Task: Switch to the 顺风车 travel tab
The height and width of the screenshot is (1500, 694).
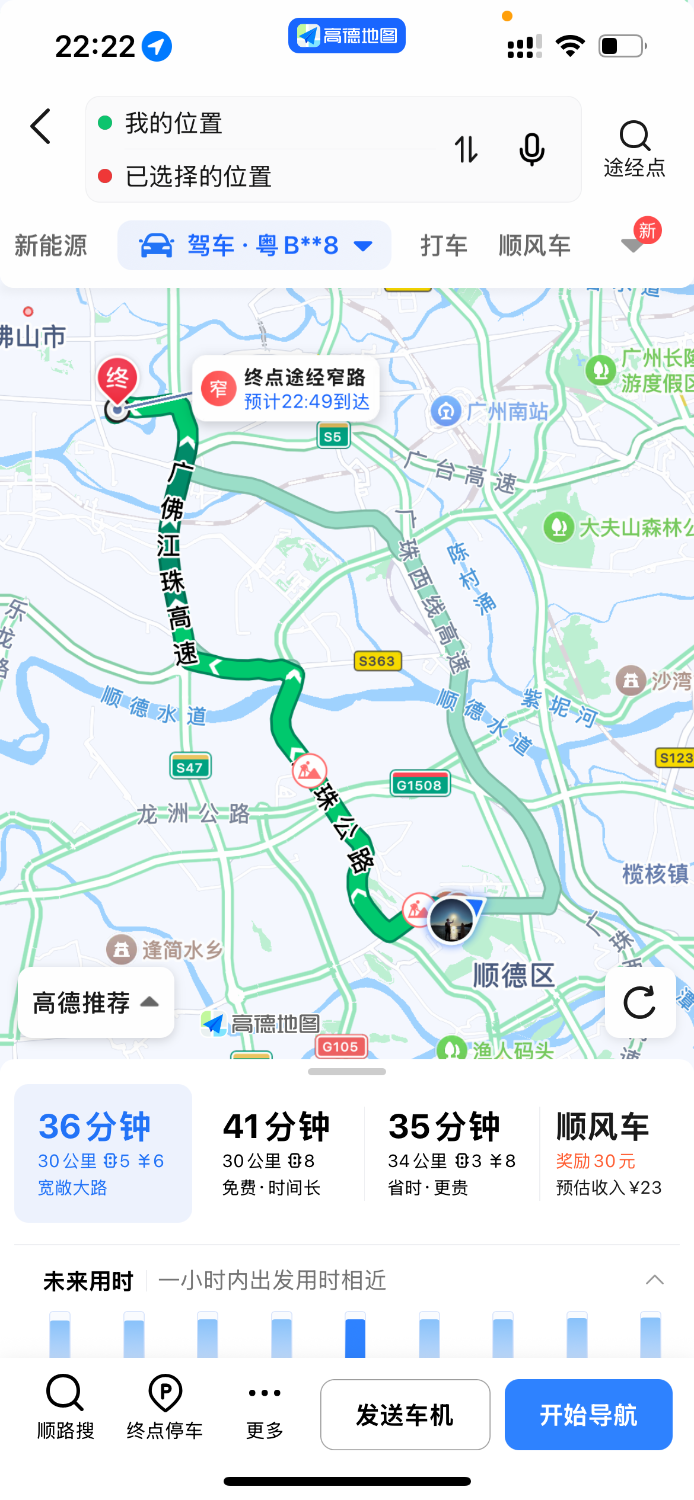Action: 535,246
